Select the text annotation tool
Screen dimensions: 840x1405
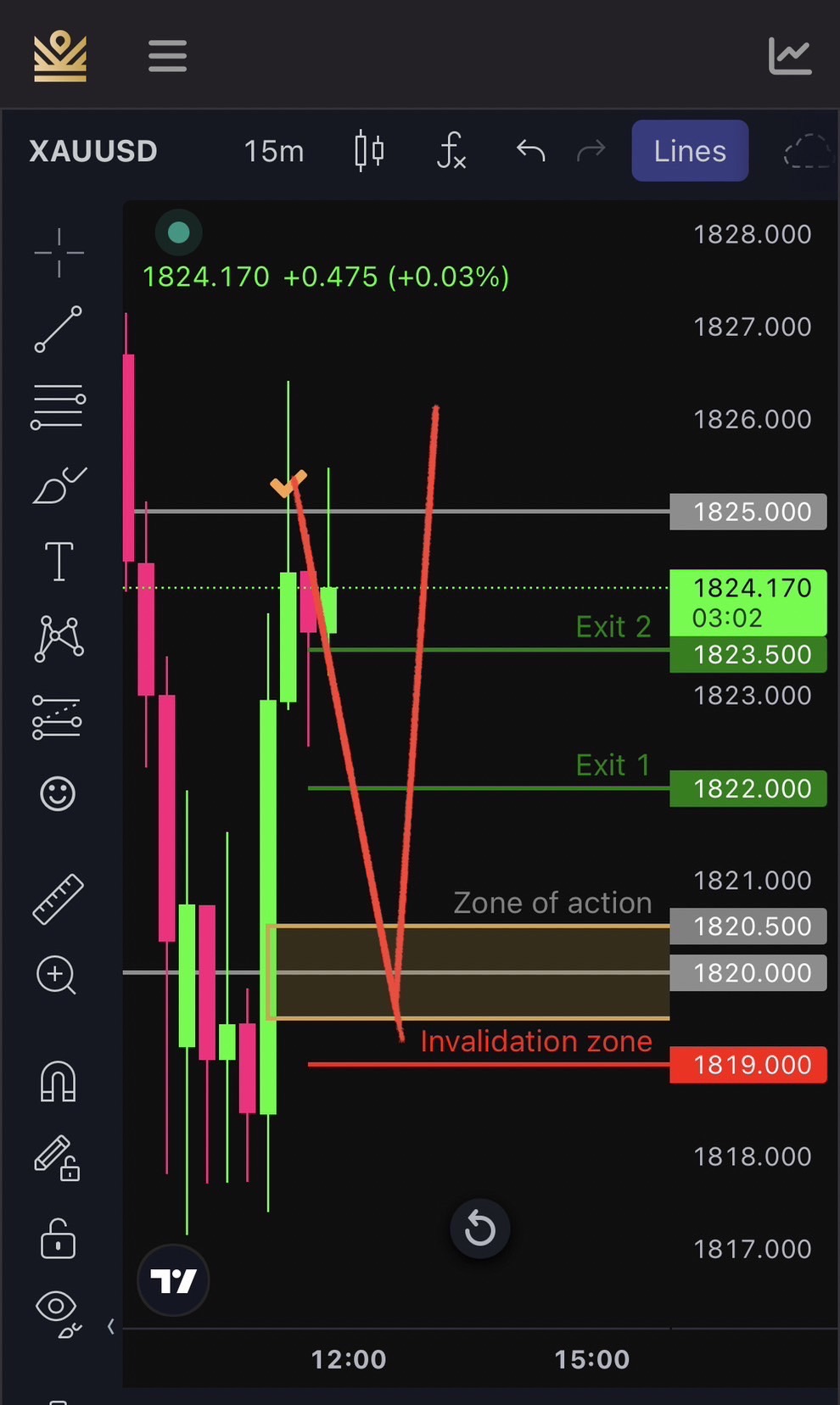tap(59, 562)
